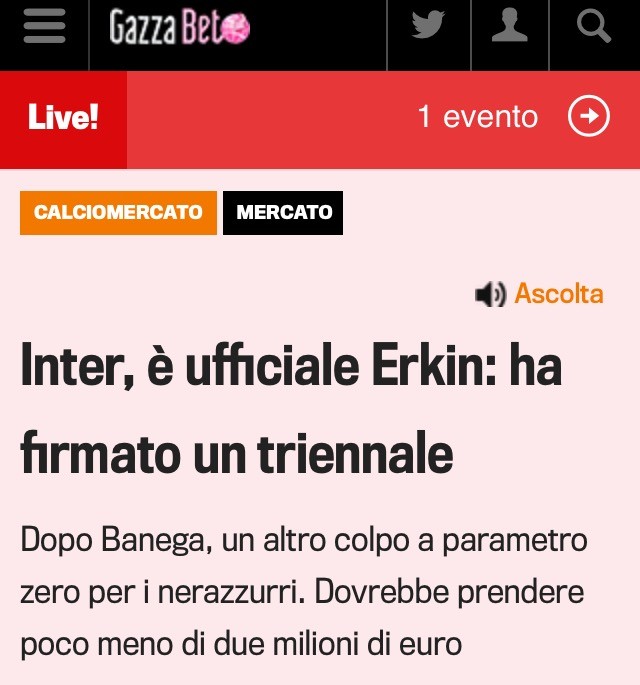This screenshot has width=640, height=685.
Task: Select the Calciomercato tag
Action: [118, 213]
